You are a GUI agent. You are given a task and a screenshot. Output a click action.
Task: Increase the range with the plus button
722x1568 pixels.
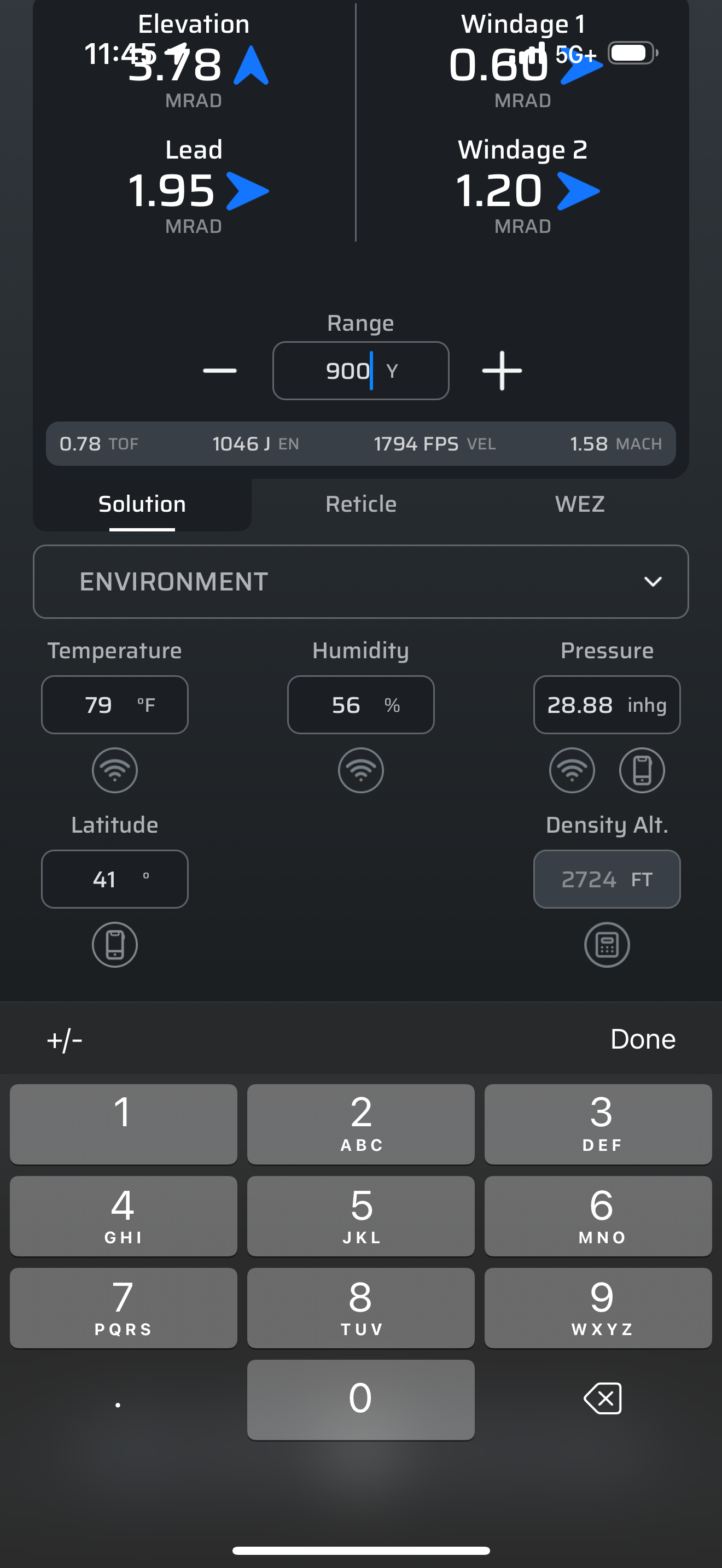[502, 371]
